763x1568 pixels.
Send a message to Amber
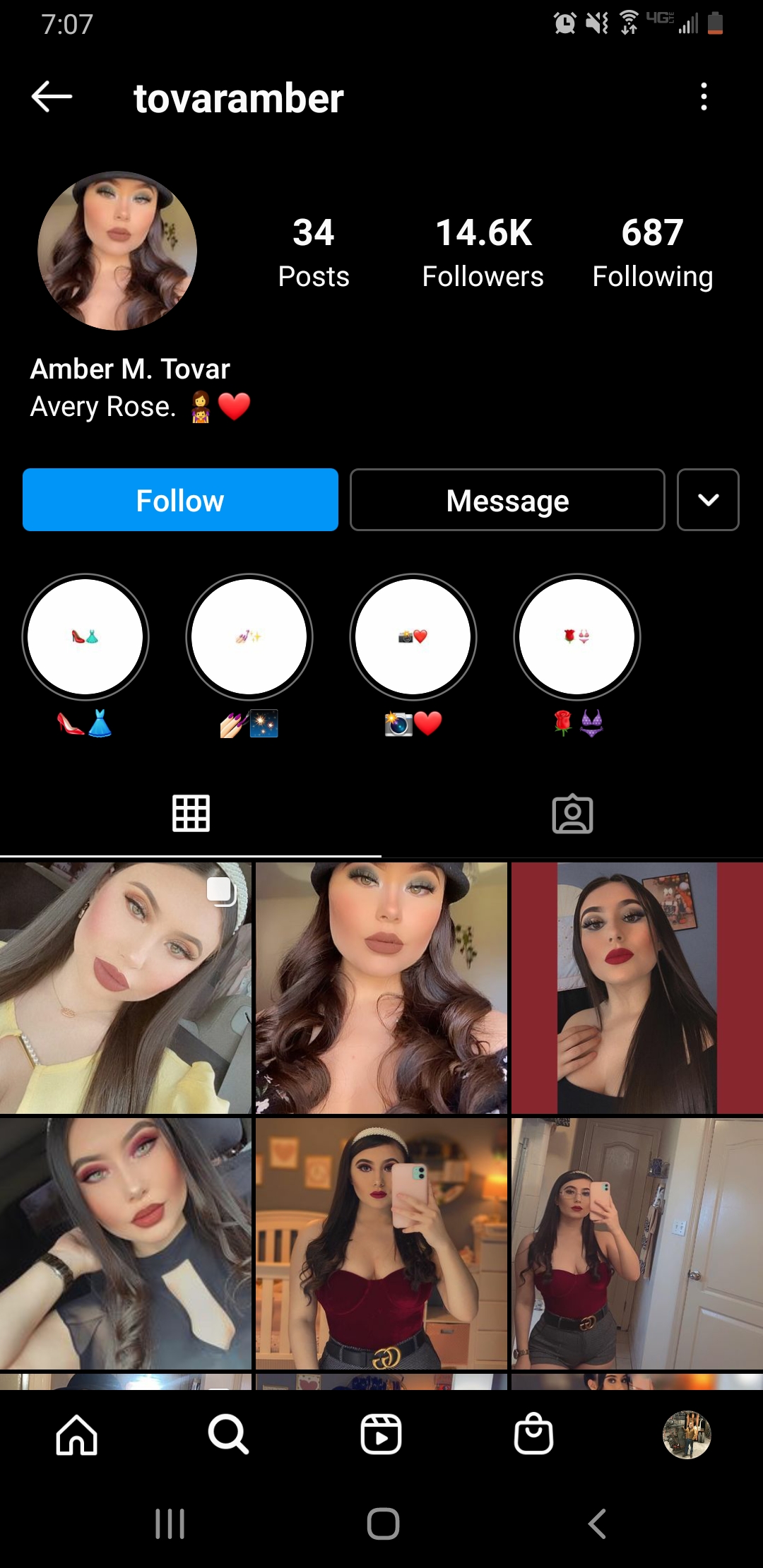pos(507,500)
